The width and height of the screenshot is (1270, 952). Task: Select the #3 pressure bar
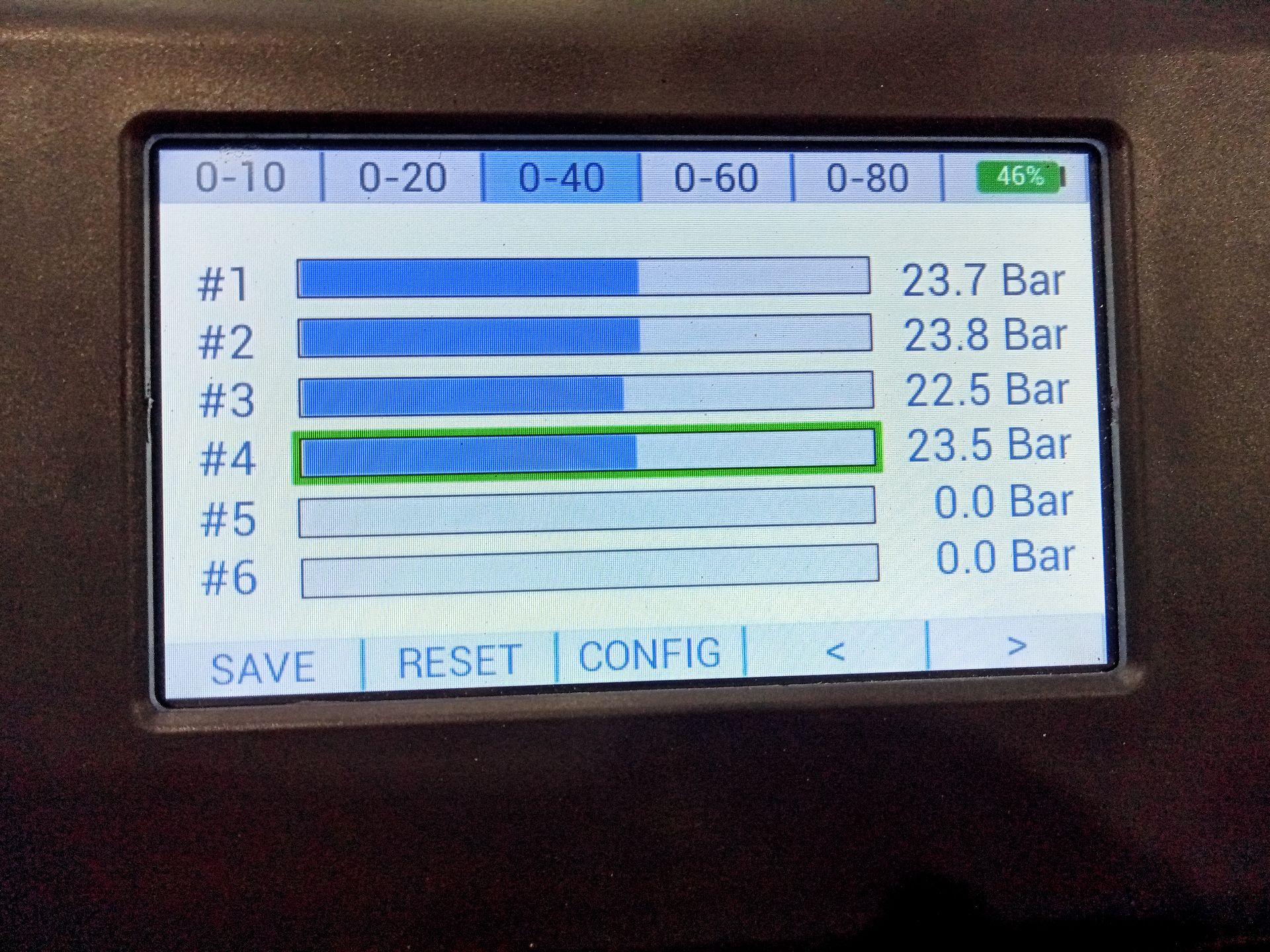tap(585, 393)
